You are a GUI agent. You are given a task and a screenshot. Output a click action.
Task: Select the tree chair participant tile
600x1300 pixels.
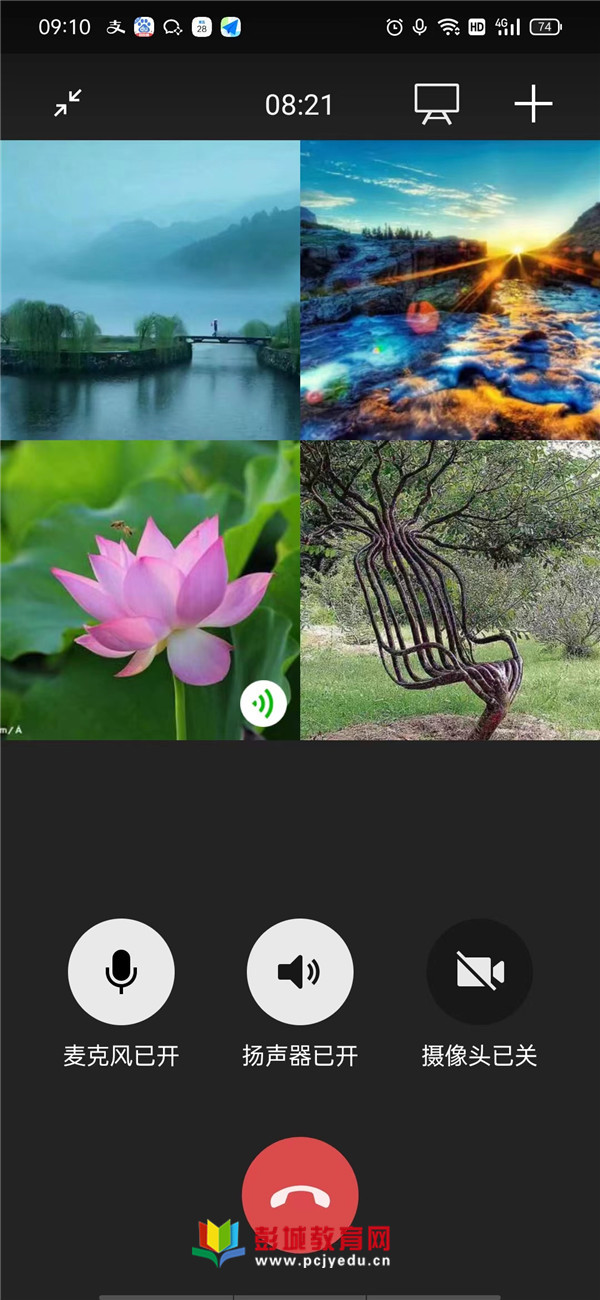450,590
